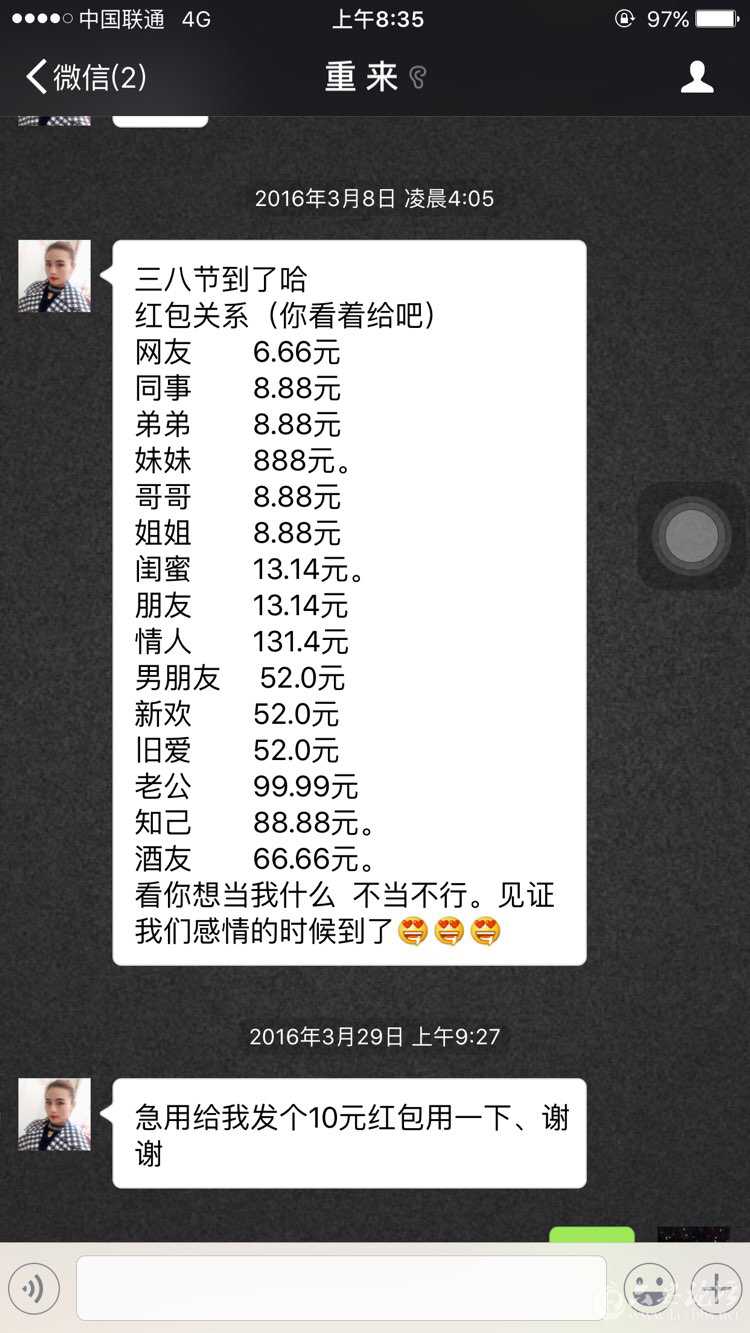Viewport: 750px width, 1333px height.
Task: Open the emoji sticker panel
Action: (649, 1289)
